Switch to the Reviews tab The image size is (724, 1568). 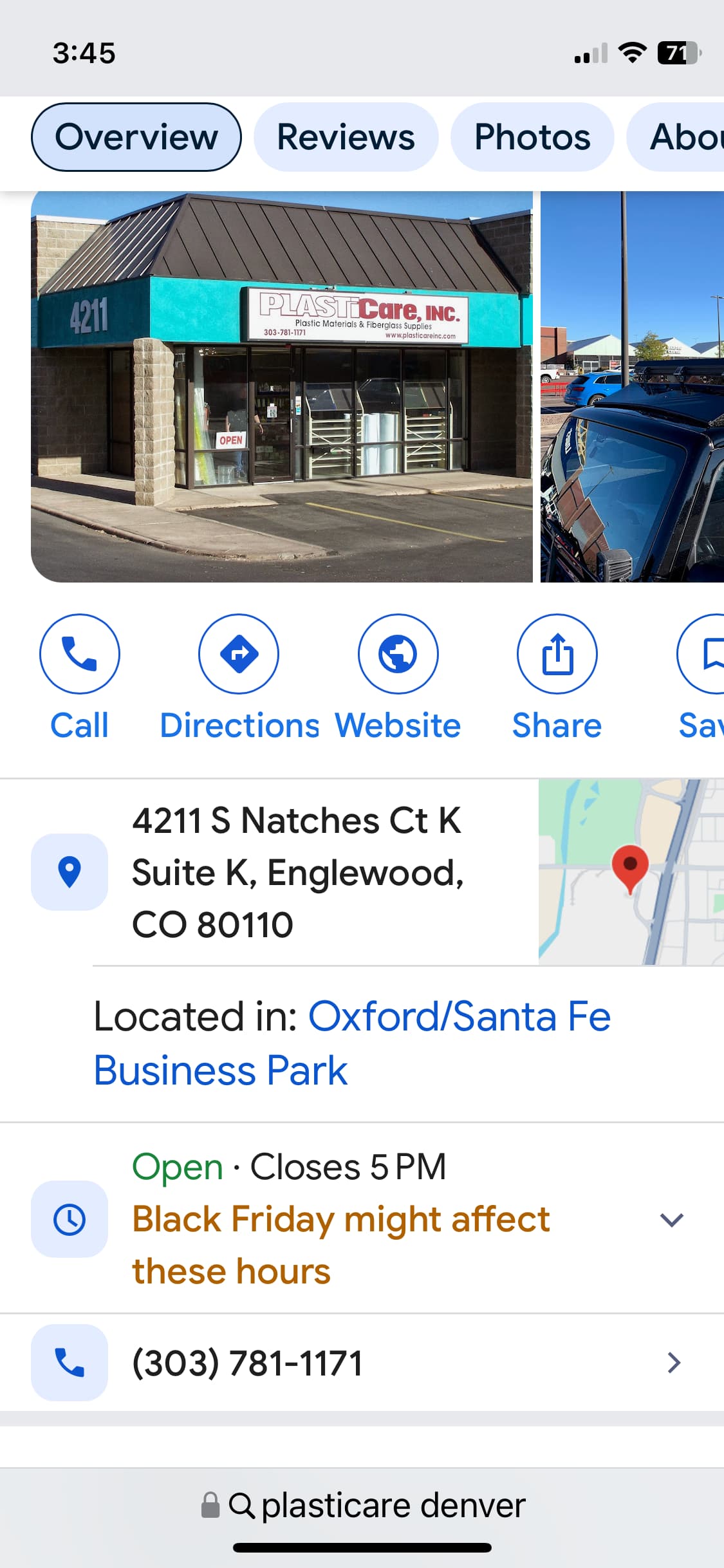[346, 137]
